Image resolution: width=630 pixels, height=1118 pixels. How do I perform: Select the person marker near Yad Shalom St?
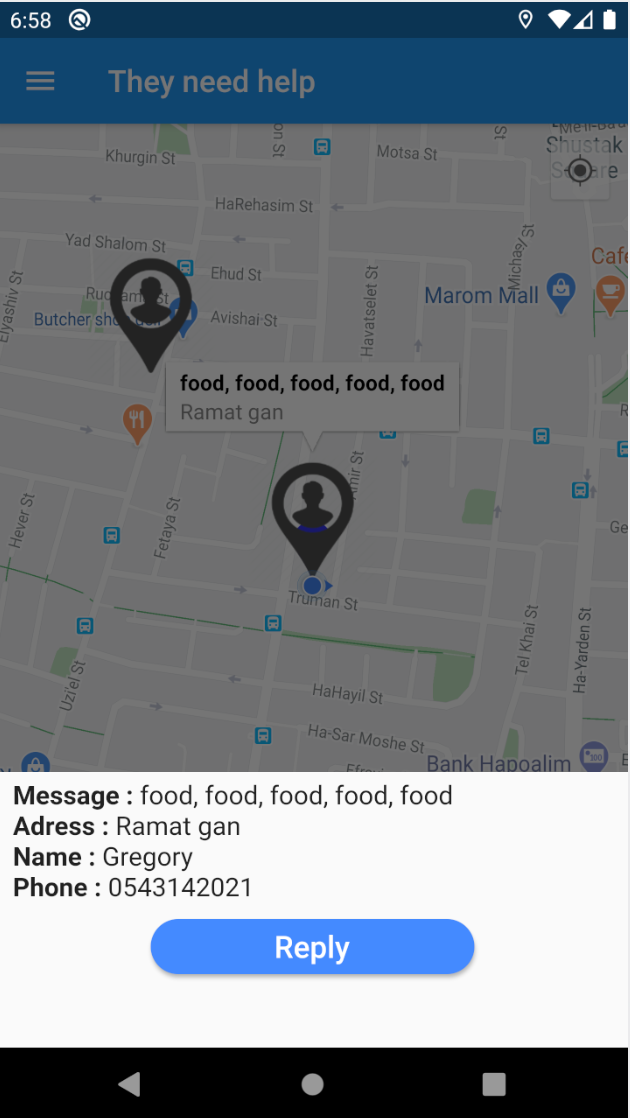(151, 304)
